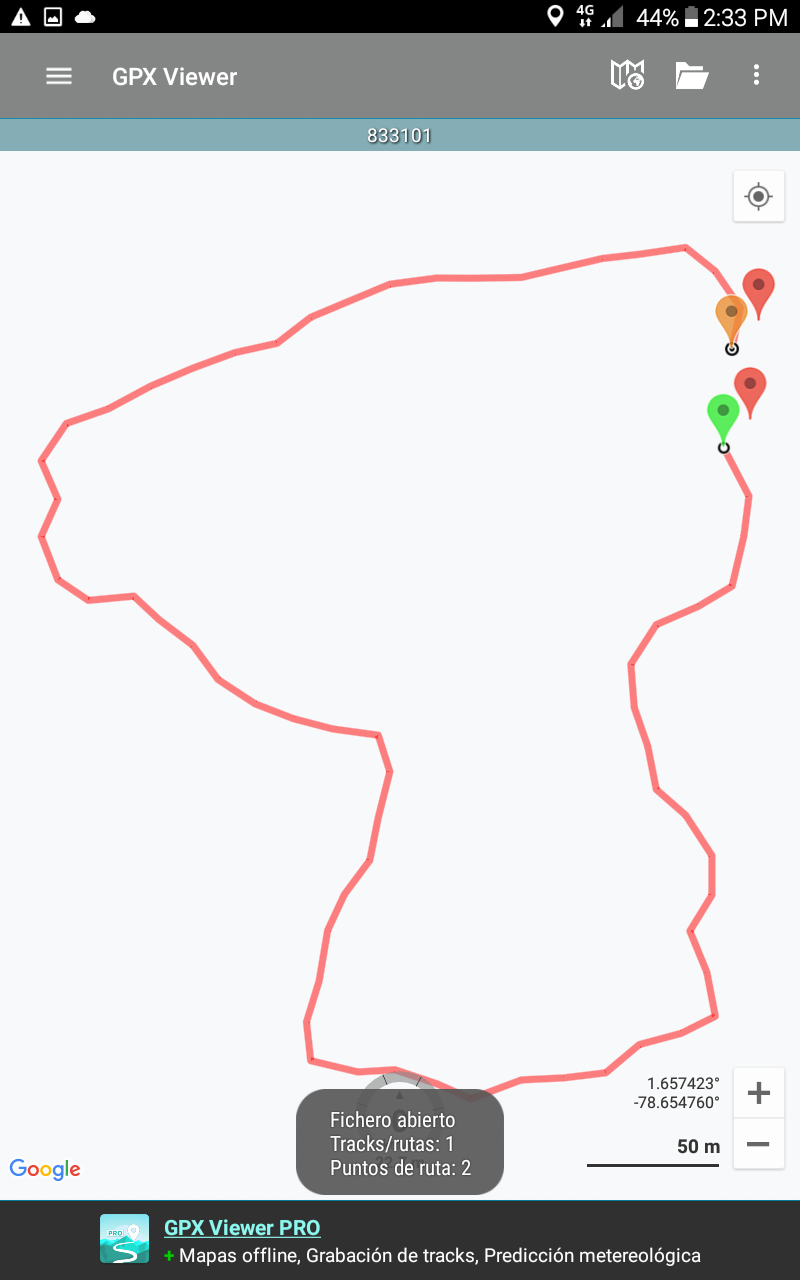
Task: Open the GPX Viewer PRO ad link
Action: [x=242, y=1228]
